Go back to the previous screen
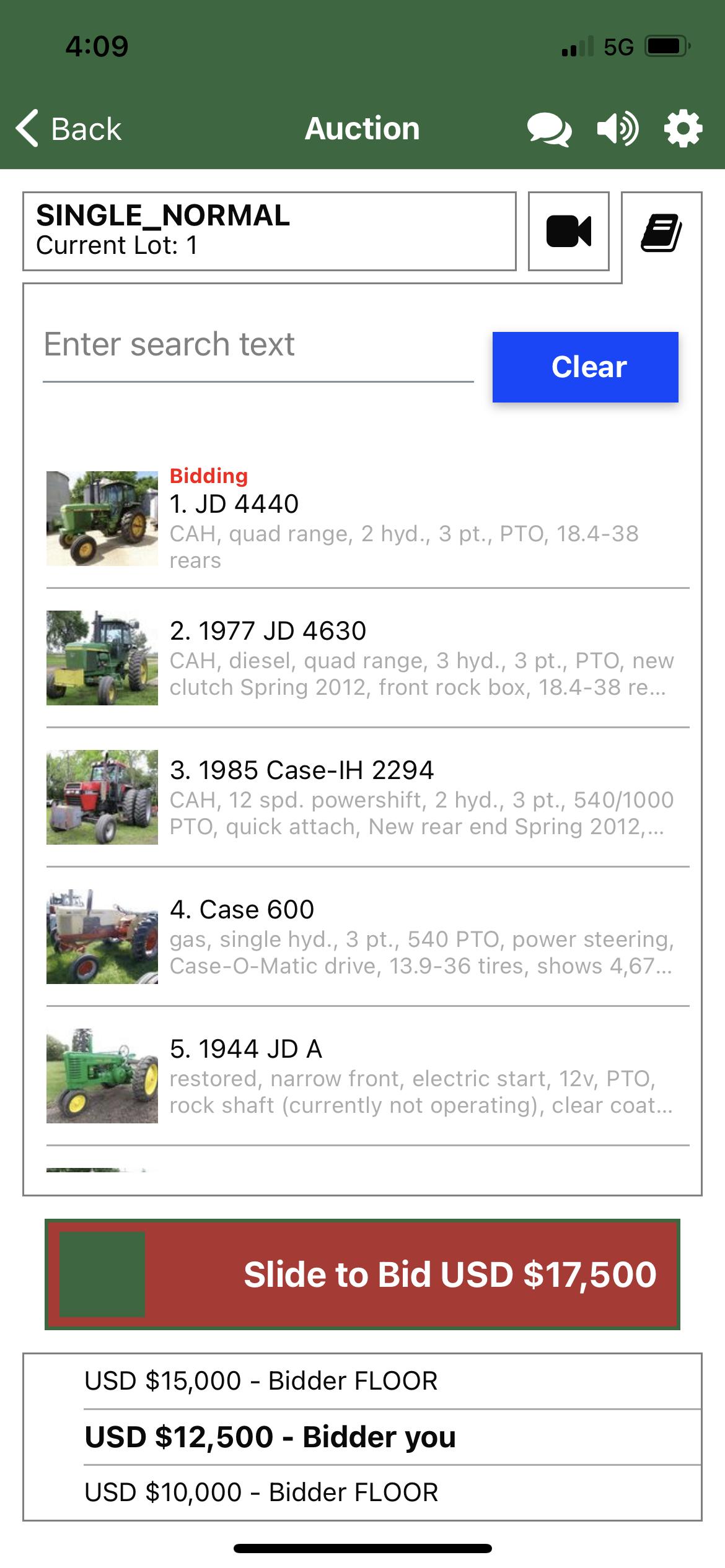This screenshot has width=725, height=1568. coord(68,129)
